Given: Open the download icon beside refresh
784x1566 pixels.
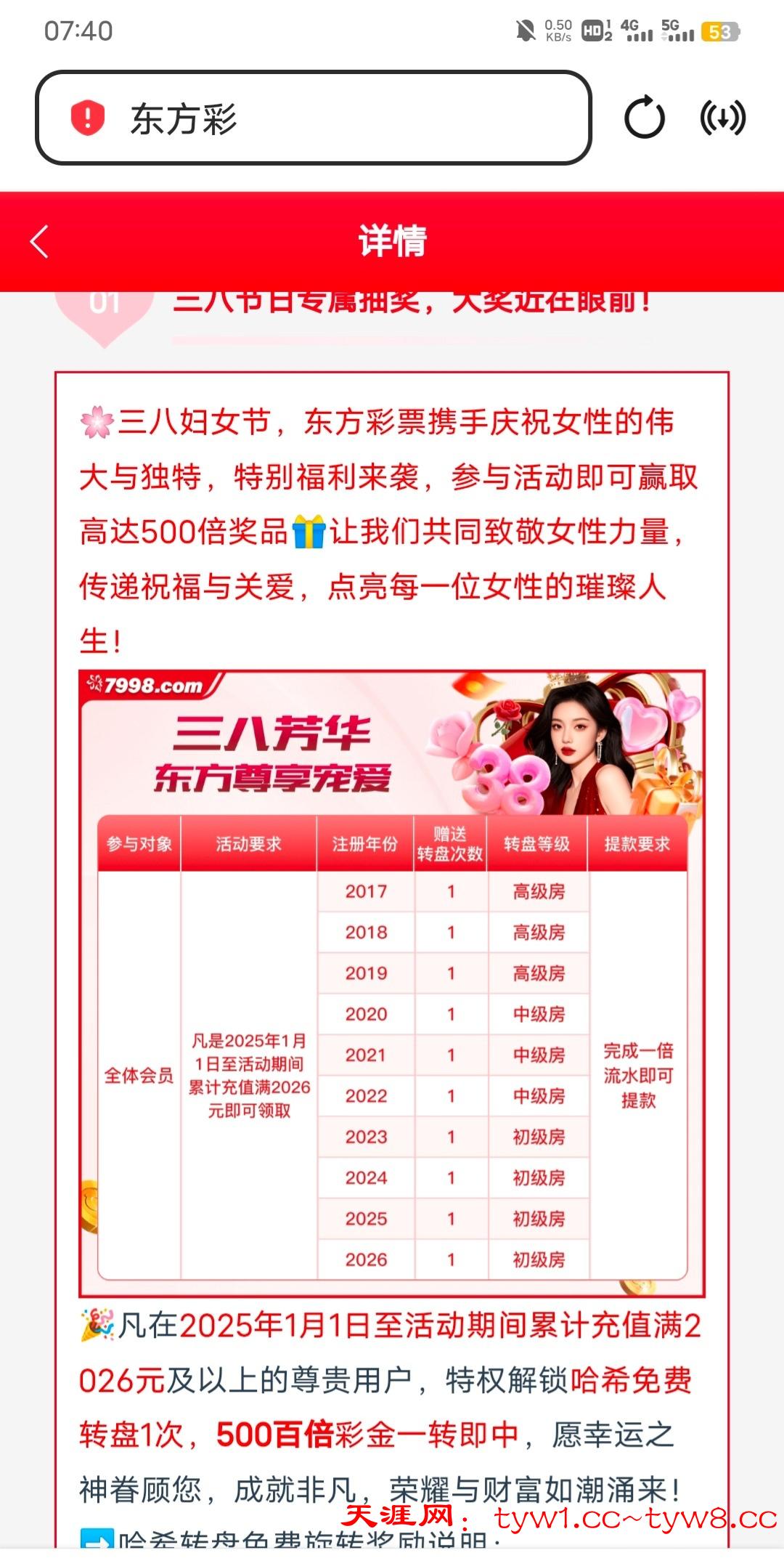Looking at the screenshot, I should (722, 118).
